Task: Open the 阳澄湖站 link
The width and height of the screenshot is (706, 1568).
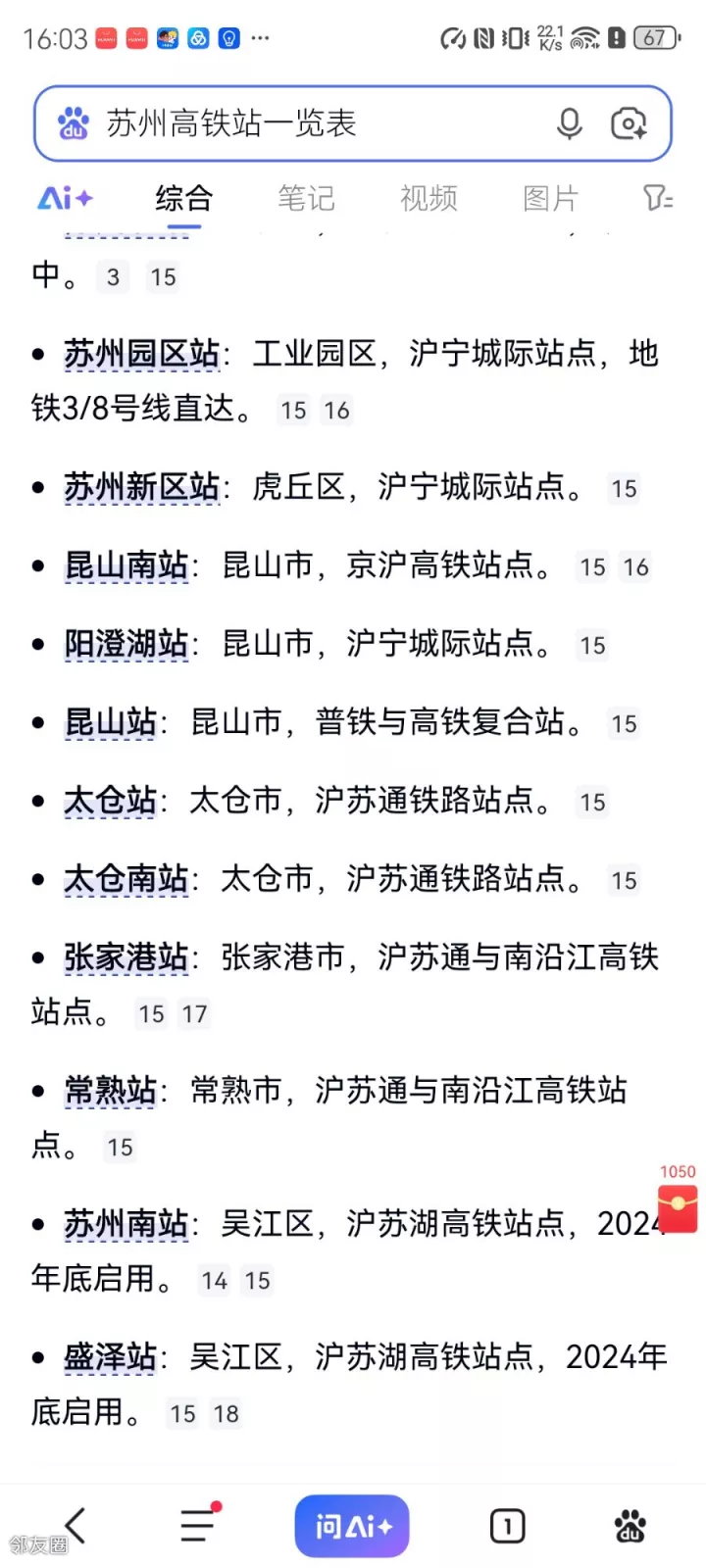Action: point(126,644)
